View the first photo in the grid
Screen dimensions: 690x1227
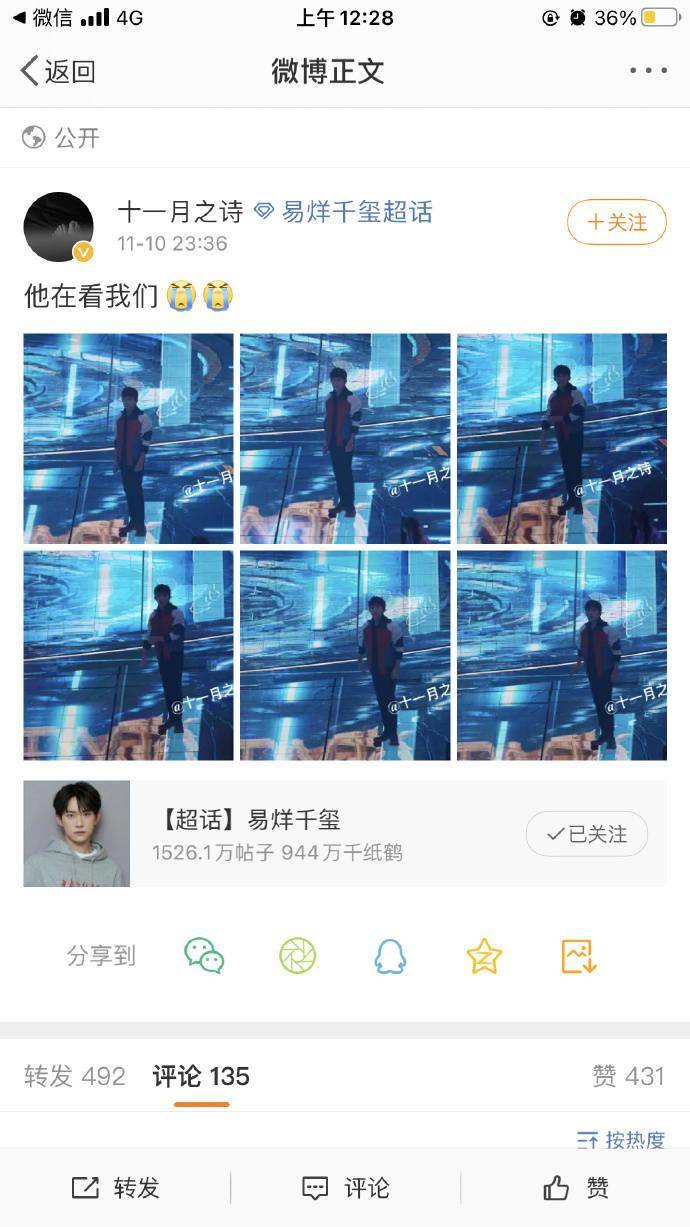pos(128,438)
